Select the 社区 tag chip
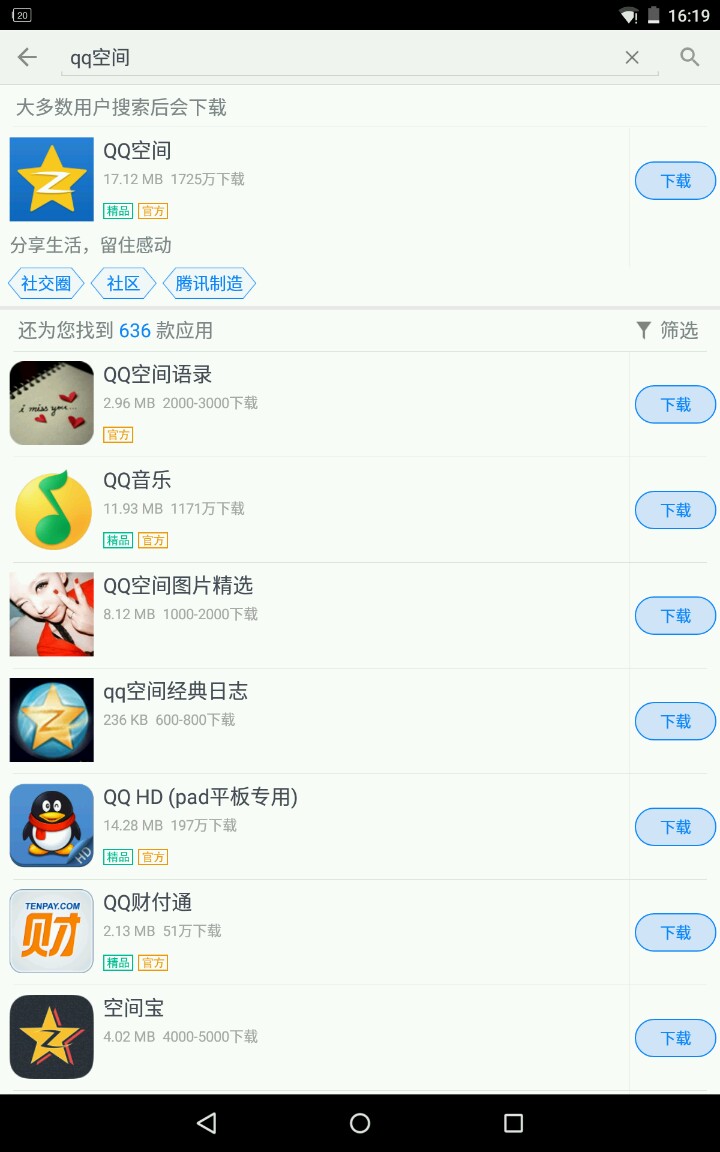 pos(123,284)
